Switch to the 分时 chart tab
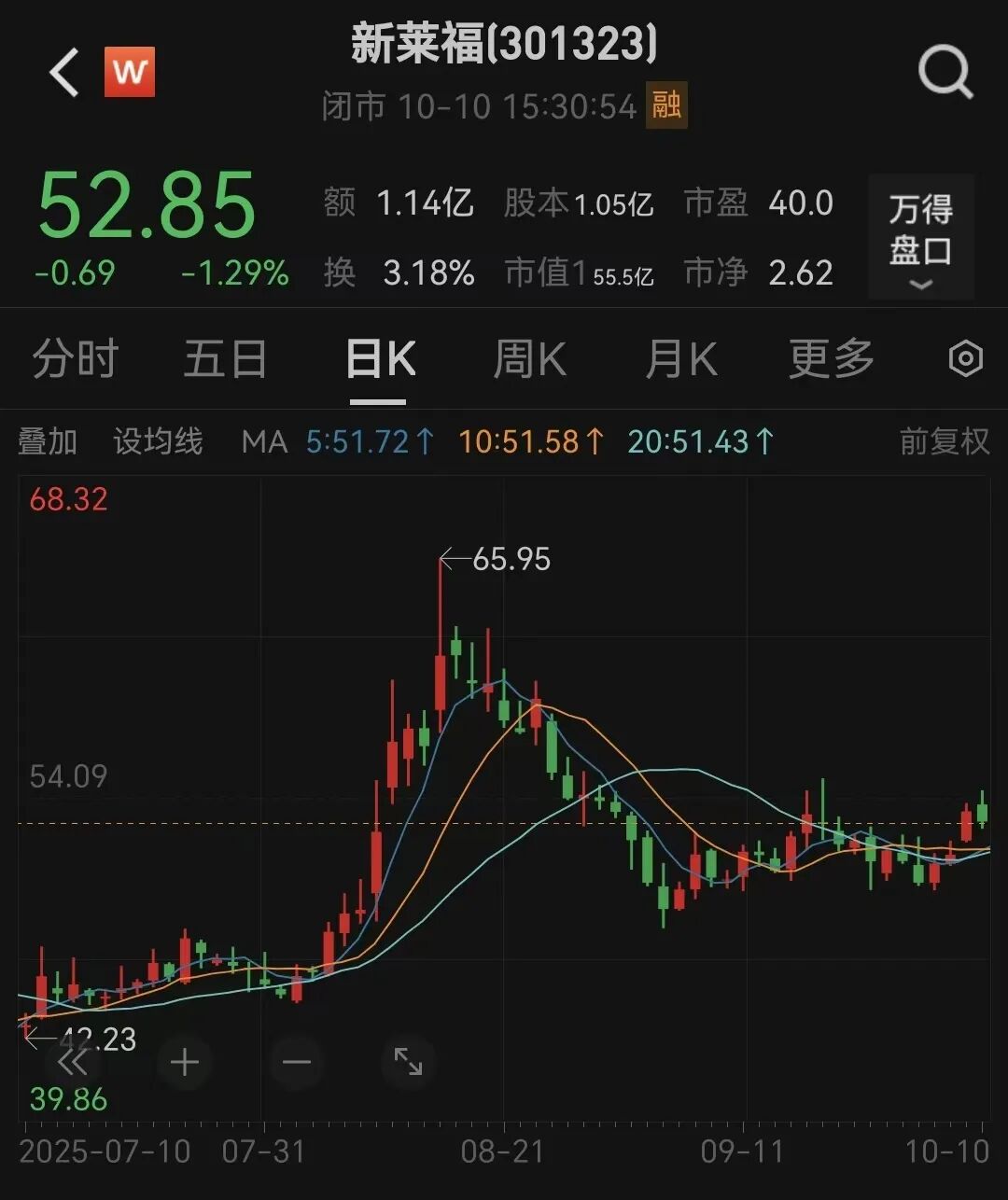 [x=76, y=359]
